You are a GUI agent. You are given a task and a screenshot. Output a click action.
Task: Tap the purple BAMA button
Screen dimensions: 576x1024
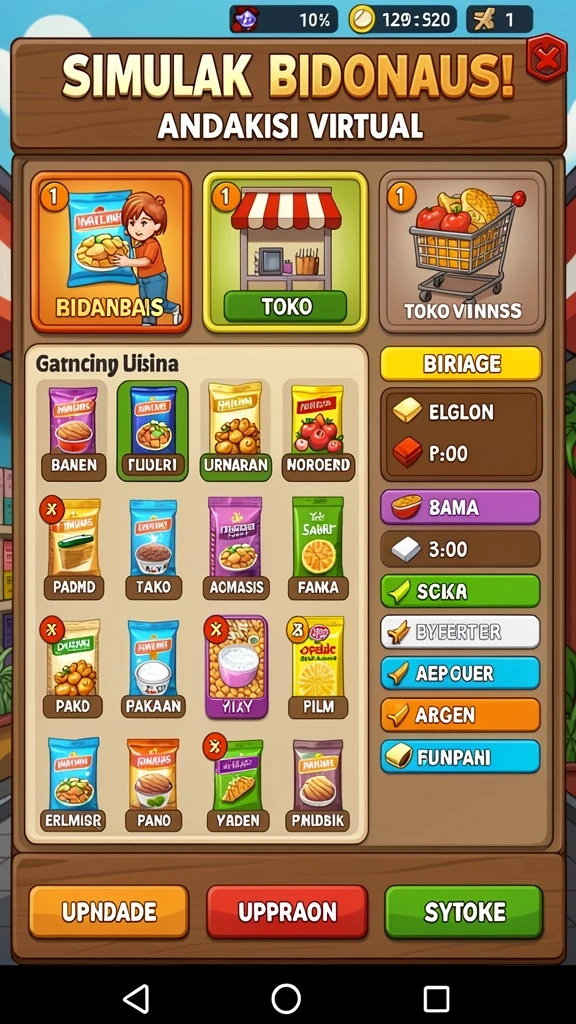tap(460, 507)
